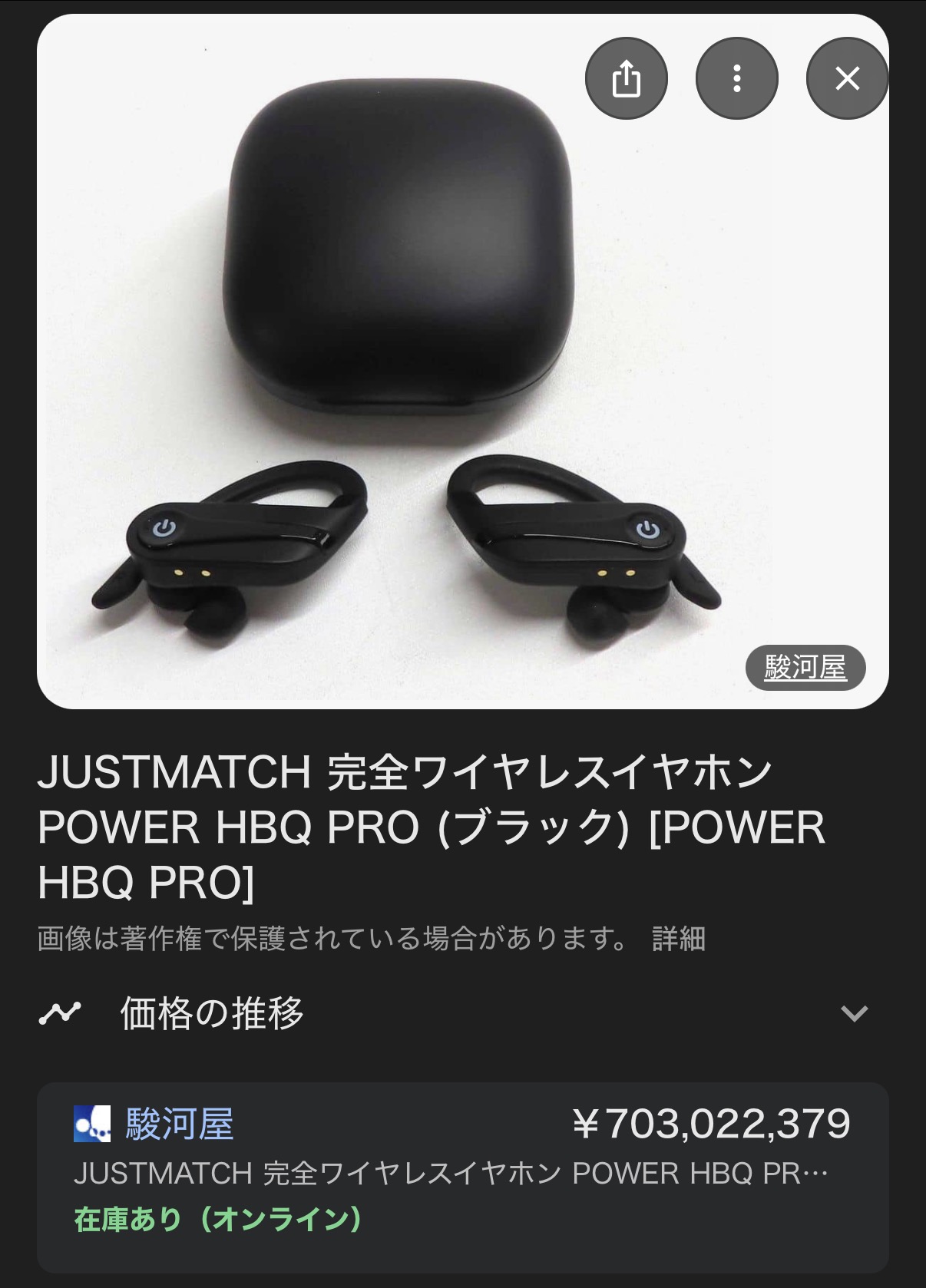Close the image viewer
926x1288 pixels.
(x=847, y=78)
